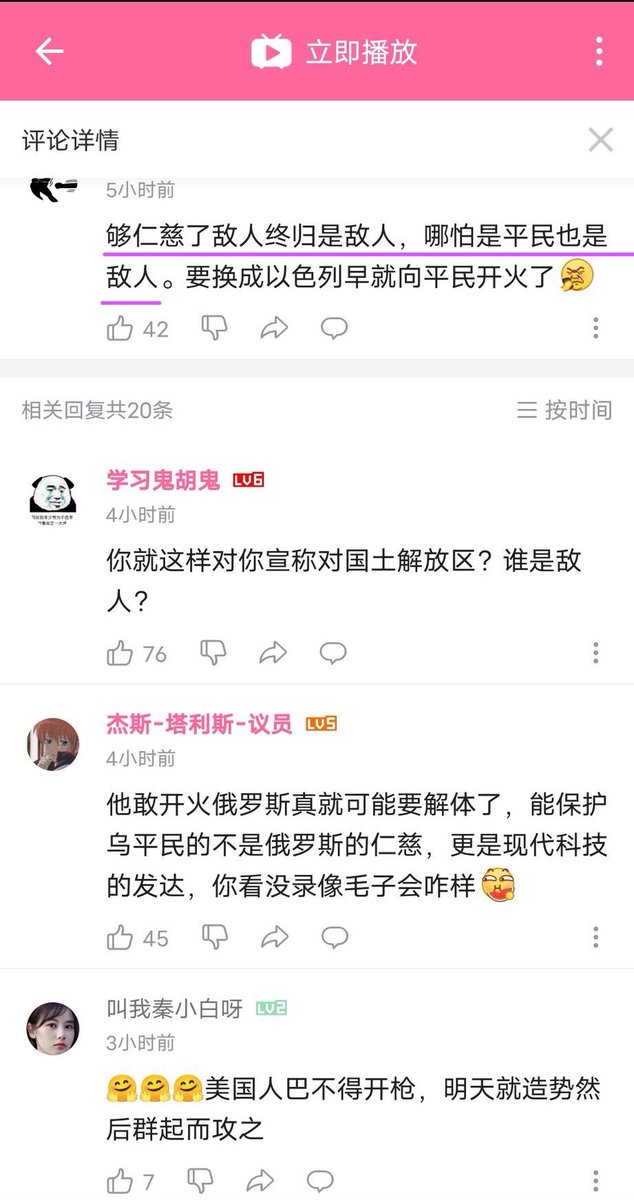
Task: Reply to 学习鬼胡鬼's comment
Action: [x=333, y=654]
